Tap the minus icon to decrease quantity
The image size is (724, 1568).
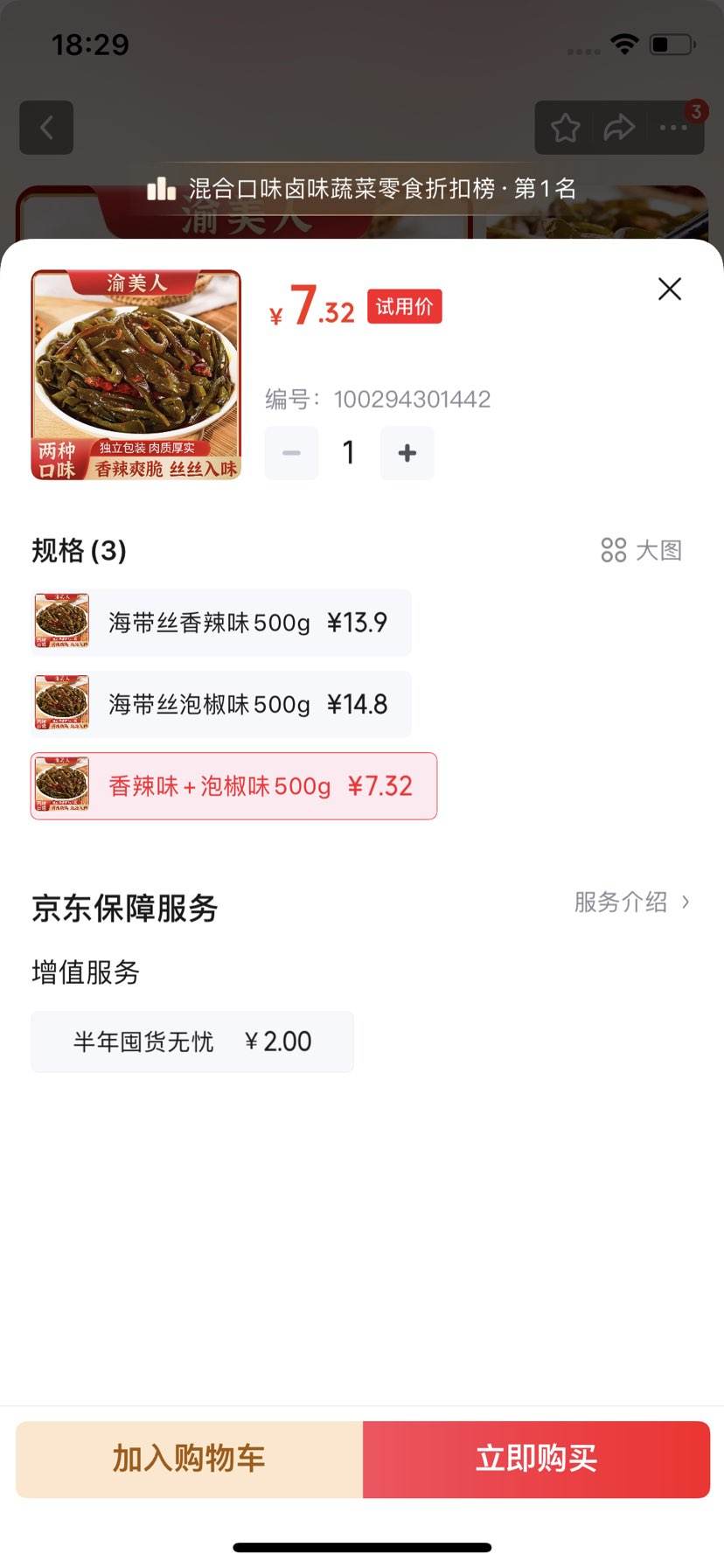click(291, 453)
